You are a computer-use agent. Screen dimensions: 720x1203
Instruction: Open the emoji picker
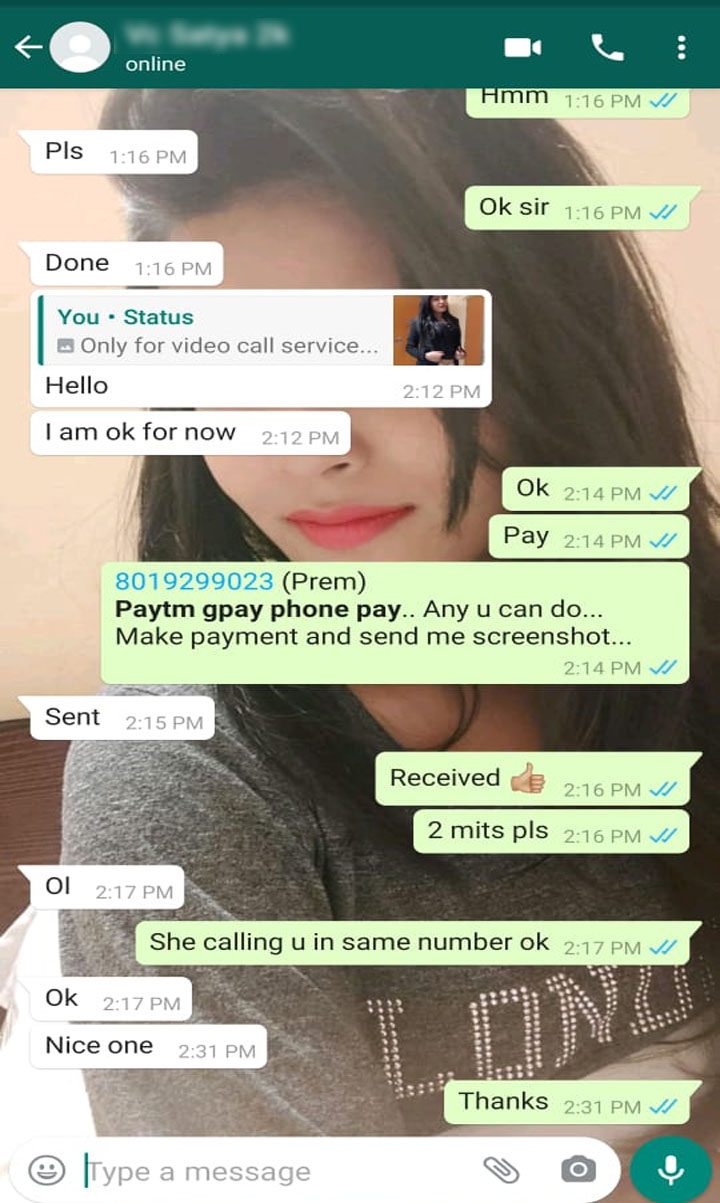pos(46,1169)
